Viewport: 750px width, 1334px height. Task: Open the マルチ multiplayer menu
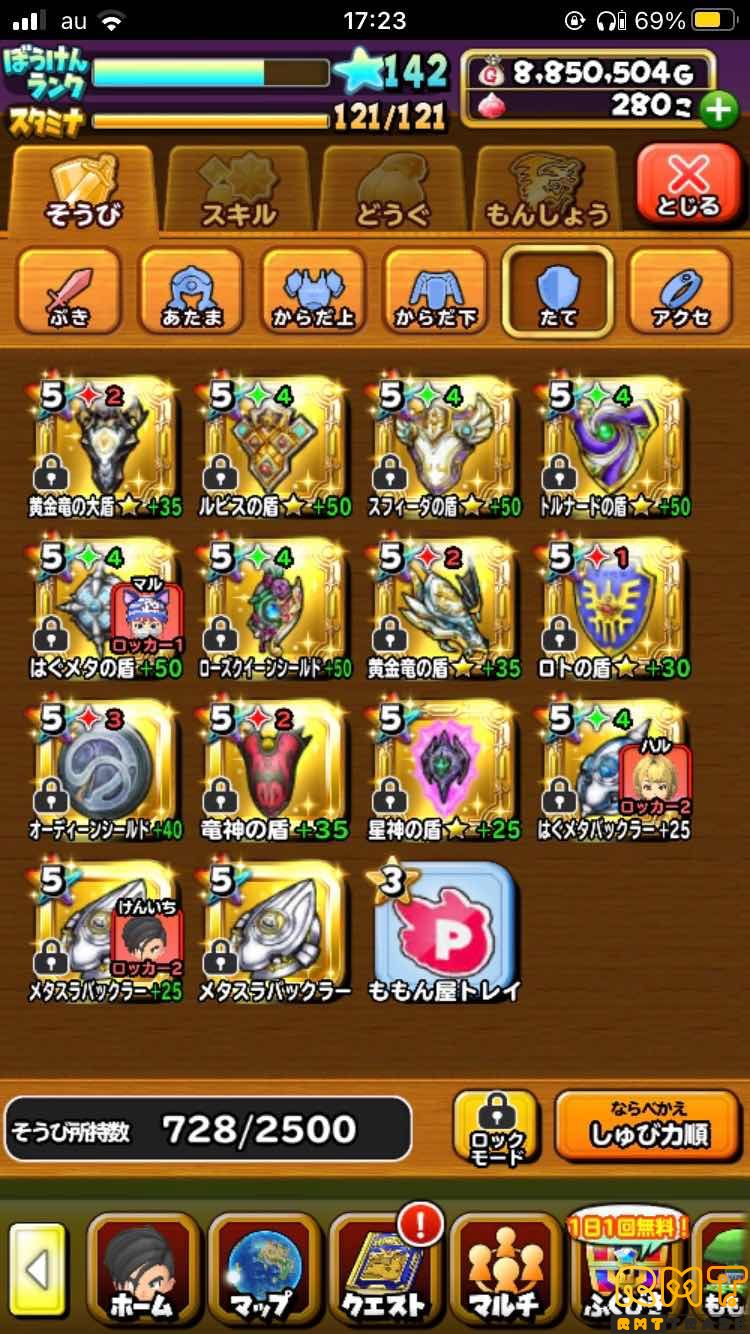tap(505, 1271)
